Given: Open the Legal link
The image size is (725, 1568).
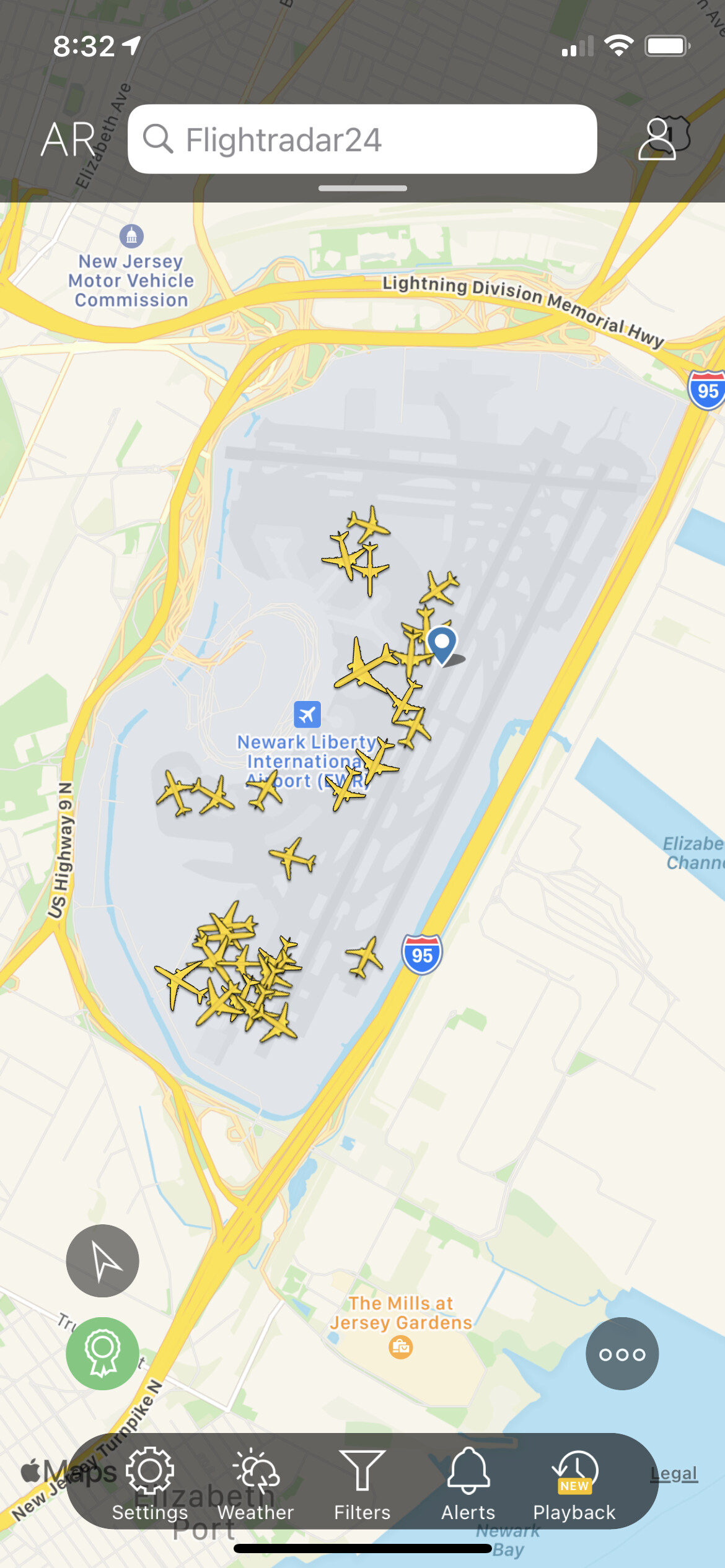Looking at the screenshot, I should pos(674,1474).
